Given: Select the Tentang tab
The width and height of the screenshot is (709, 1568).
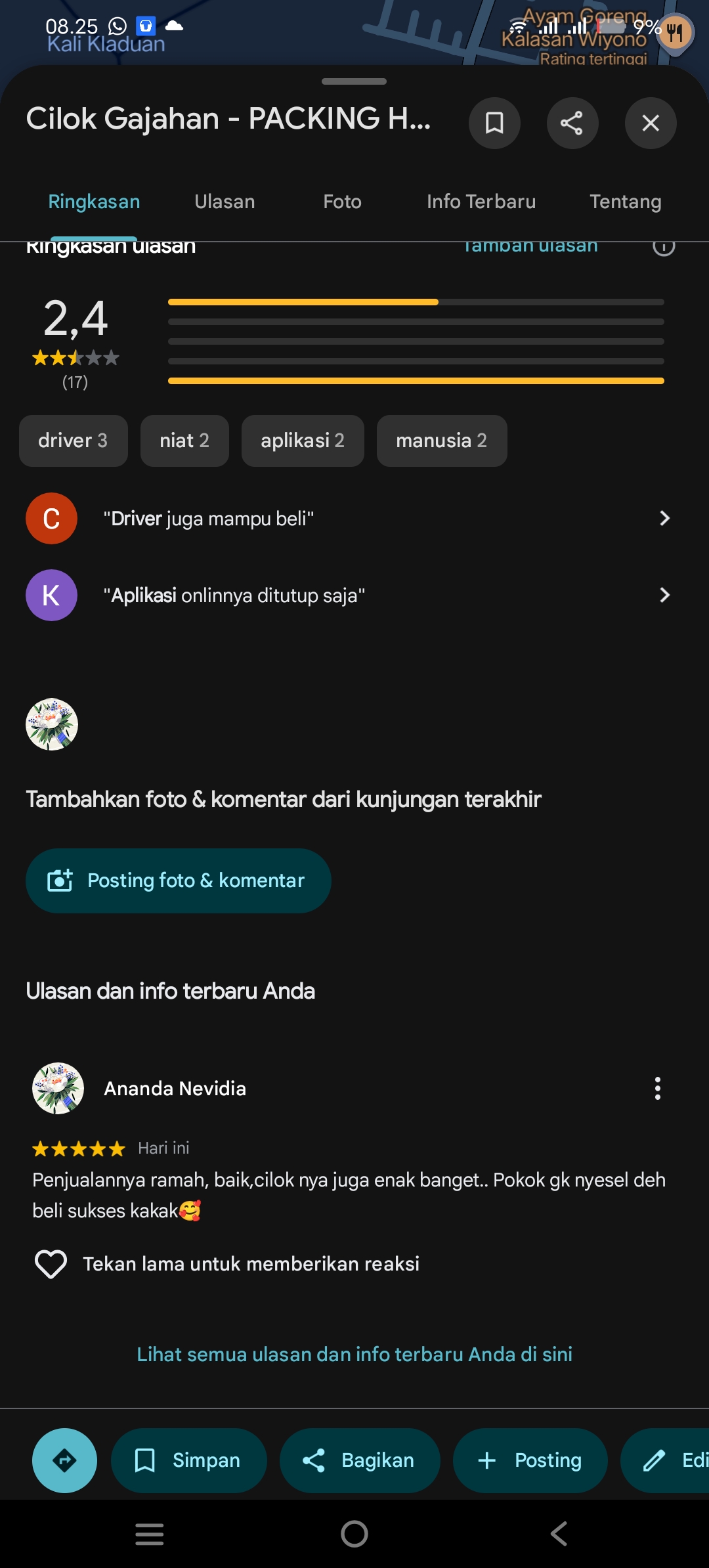Looking at the screenshot, I should tap(625, 202).
